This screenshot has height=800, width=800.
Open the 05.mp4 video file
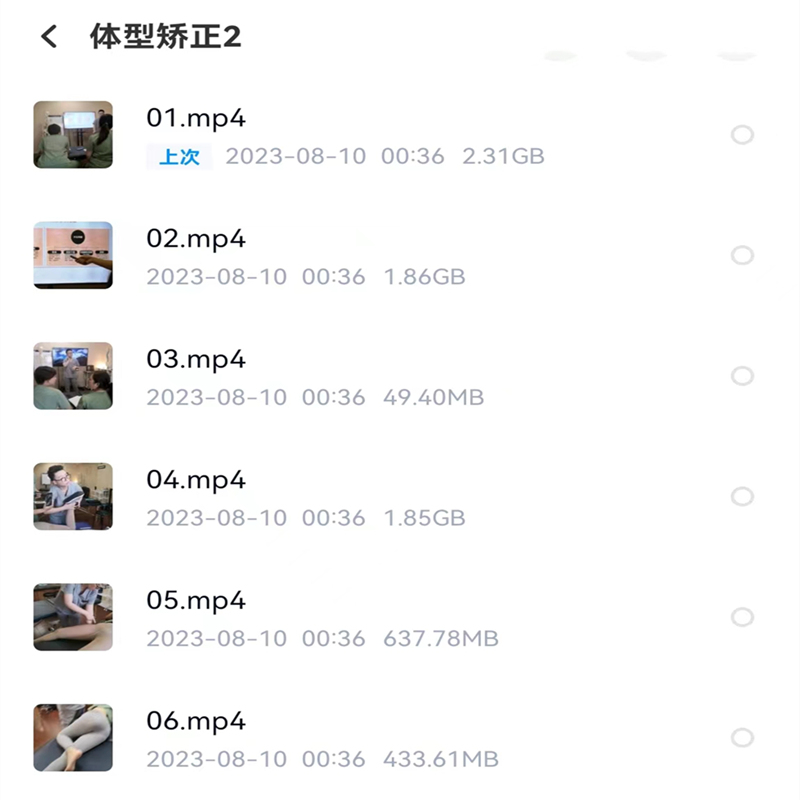point(196,600)
